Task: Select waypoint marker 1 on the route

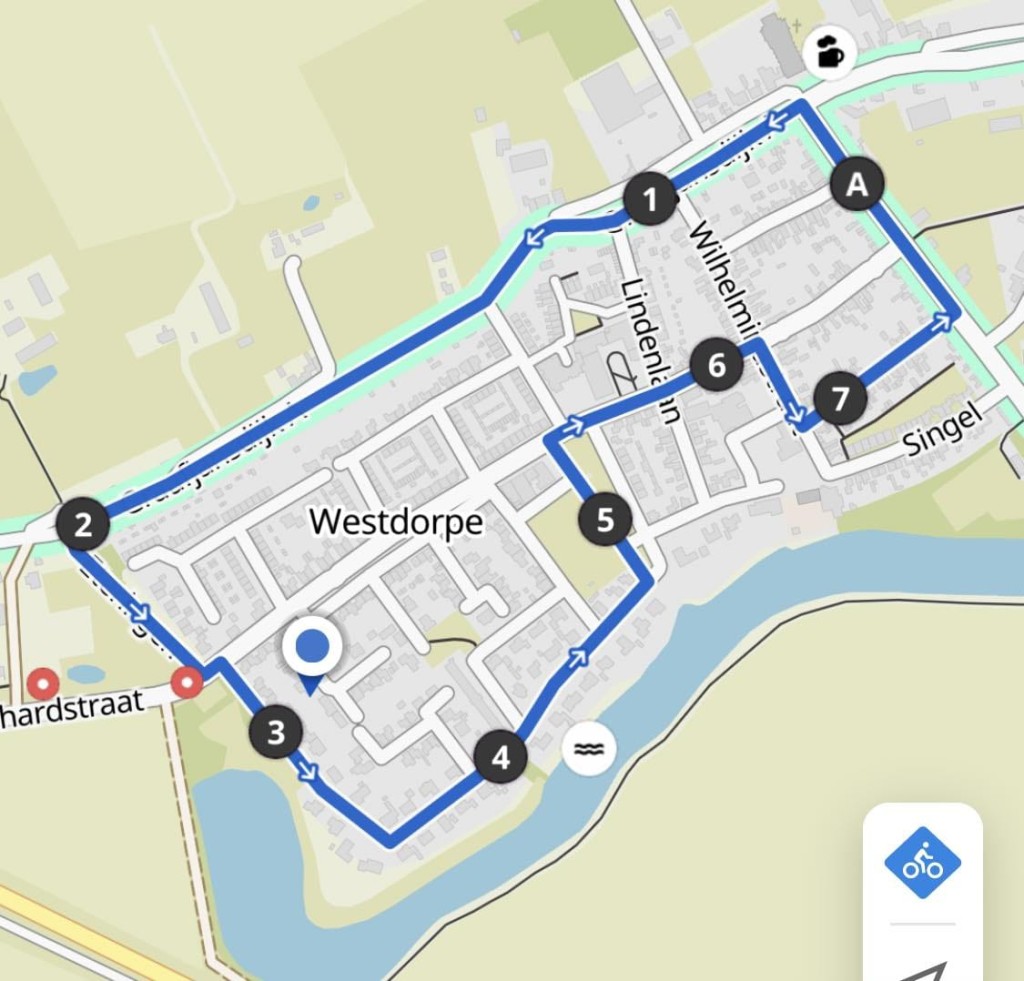Action: click(x=651, y=201)
